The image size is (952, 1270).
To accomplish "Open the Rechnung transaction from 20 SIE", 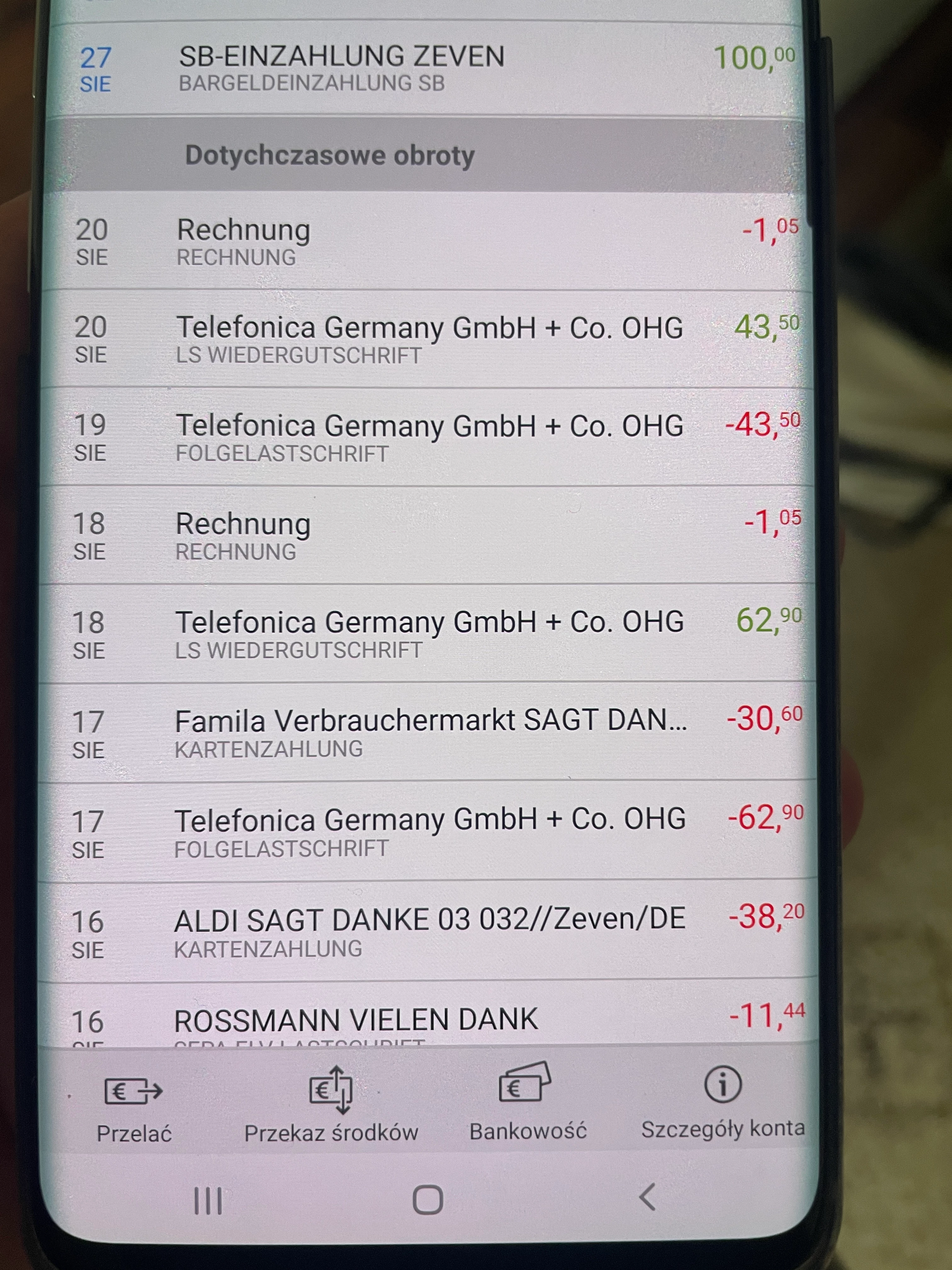I will [425, 241].
